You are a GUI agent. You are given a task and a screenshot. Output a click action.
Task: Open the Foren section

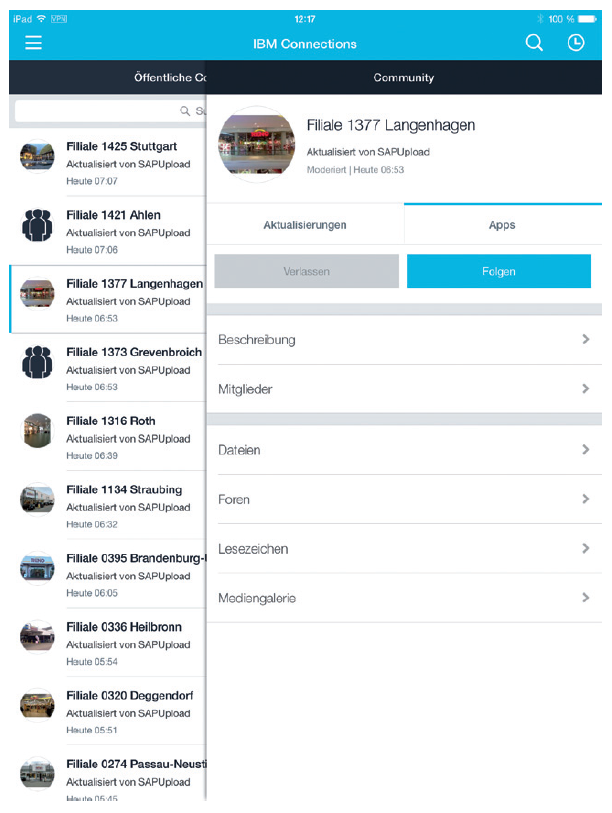pos(404,499)
